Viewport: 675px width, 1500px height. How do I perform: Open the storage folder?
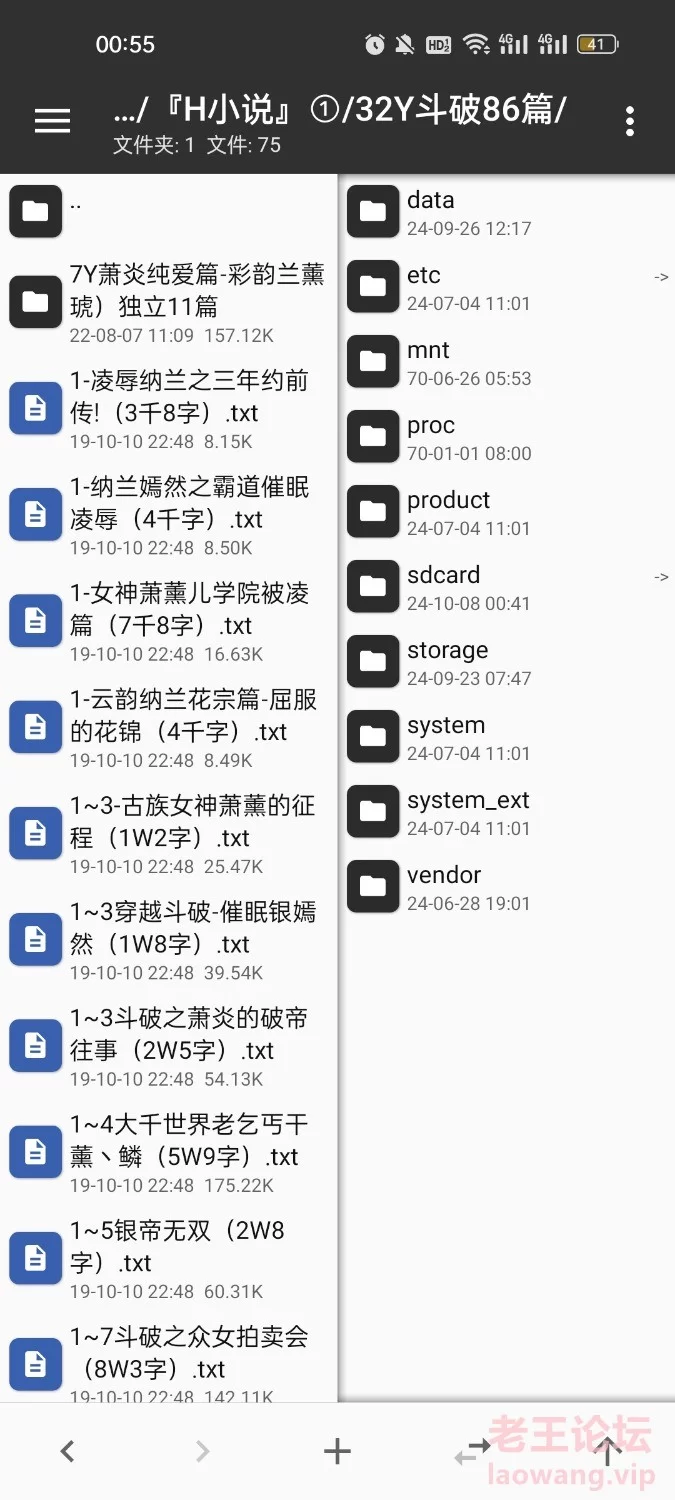pos(506,662)
